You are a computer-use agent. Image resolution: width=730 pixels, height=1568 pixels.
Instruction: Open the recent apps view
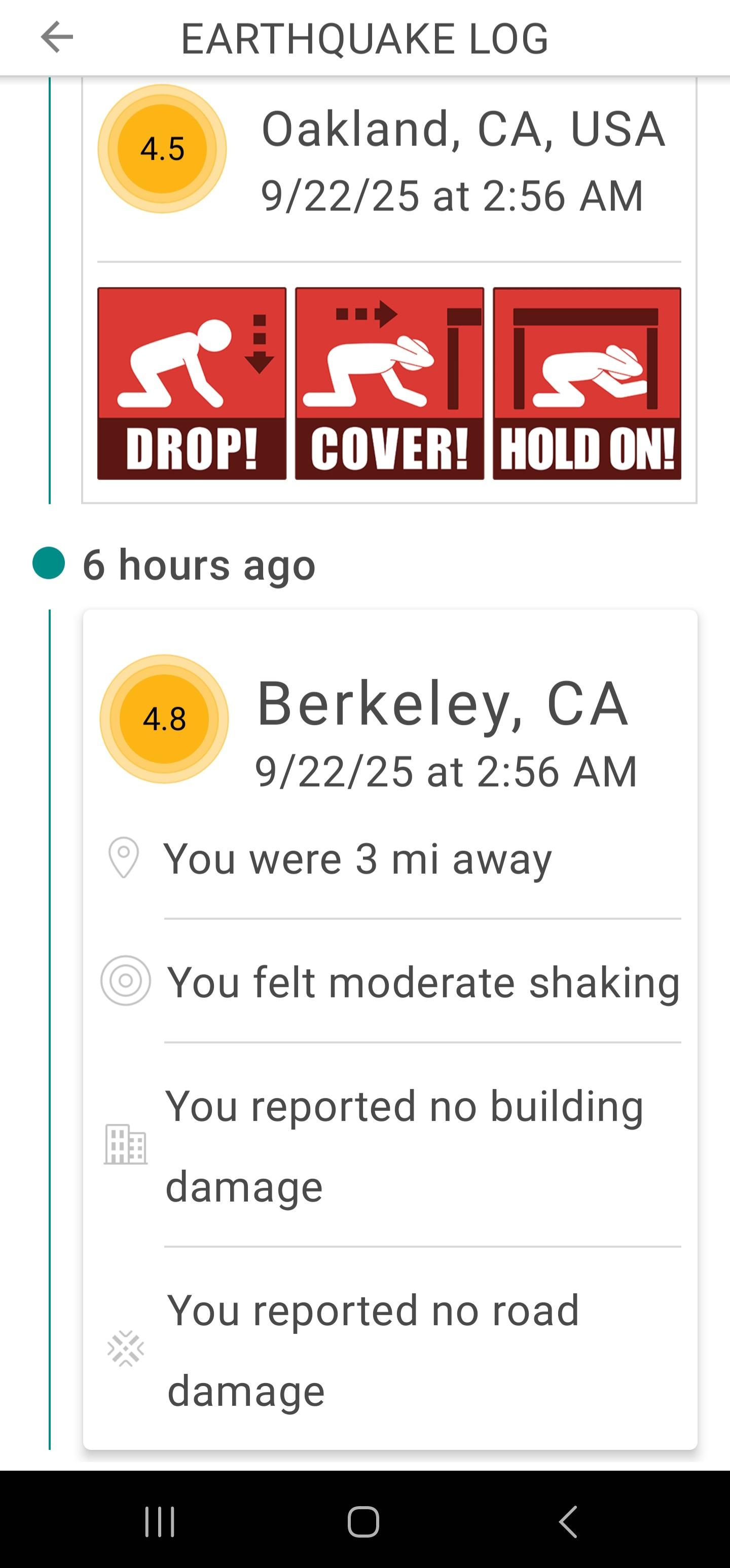point(160,1522)
